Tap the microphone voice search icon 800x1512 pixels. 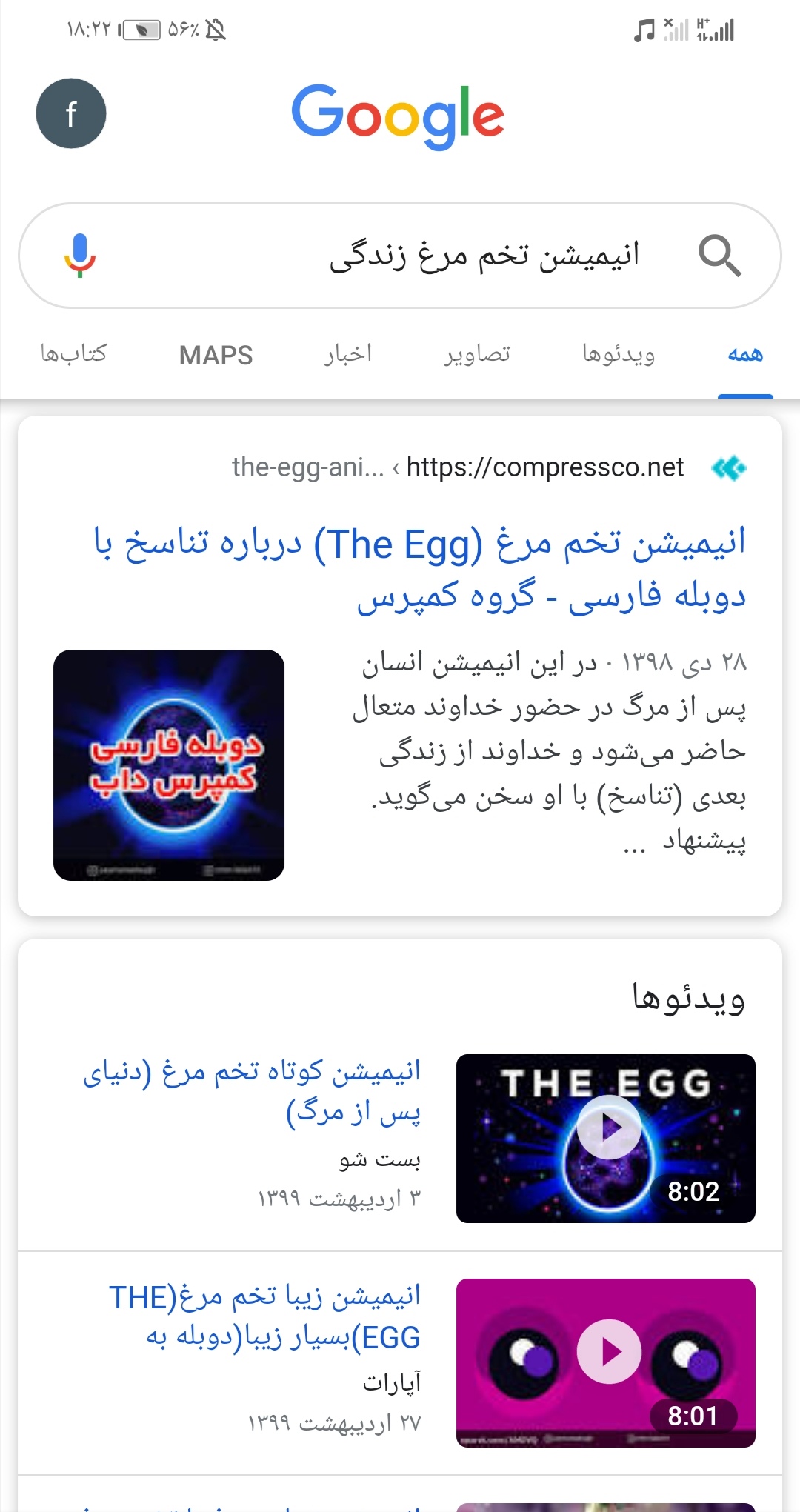click(80, 256)
